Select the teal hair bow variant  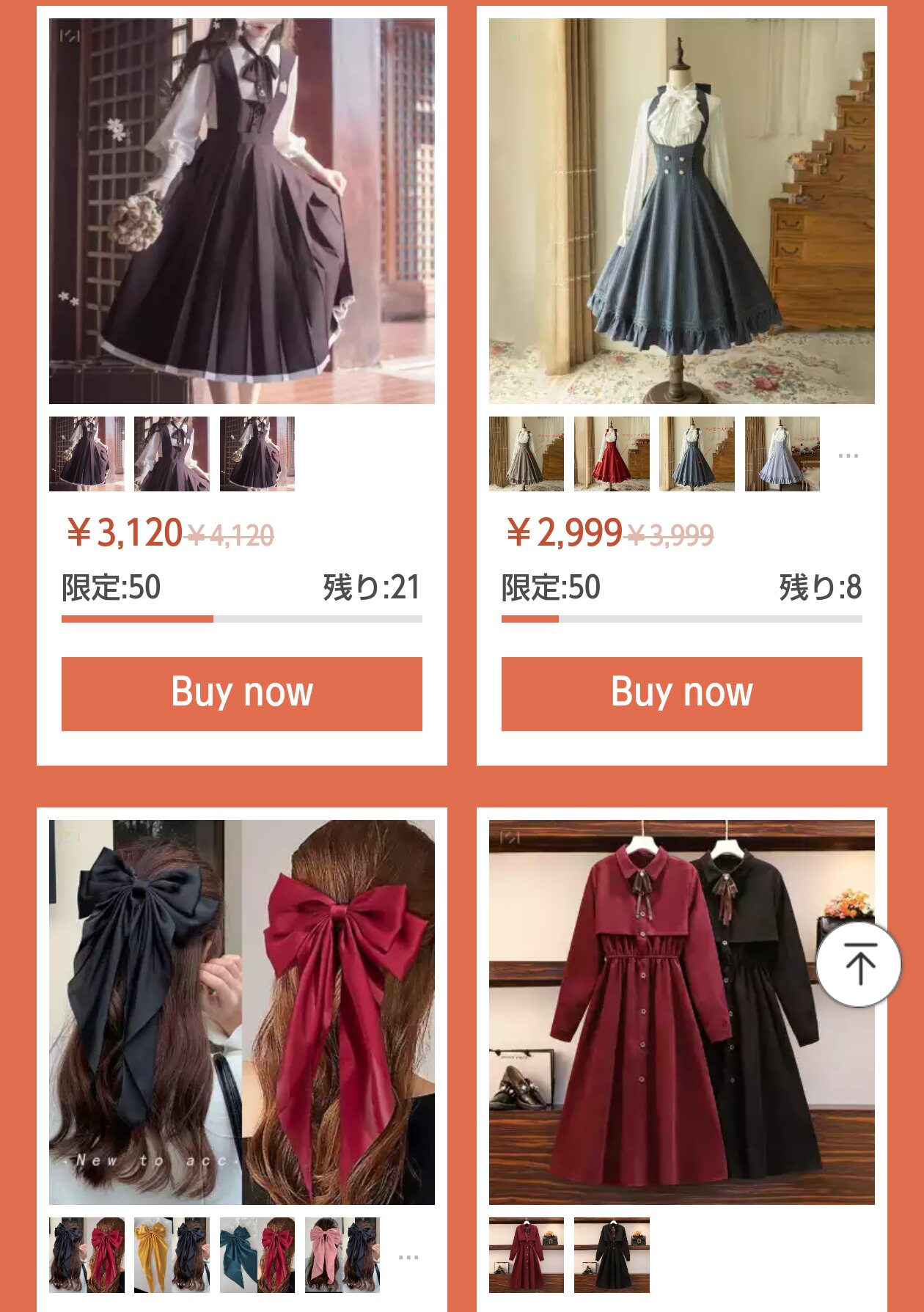(257, 1255)
